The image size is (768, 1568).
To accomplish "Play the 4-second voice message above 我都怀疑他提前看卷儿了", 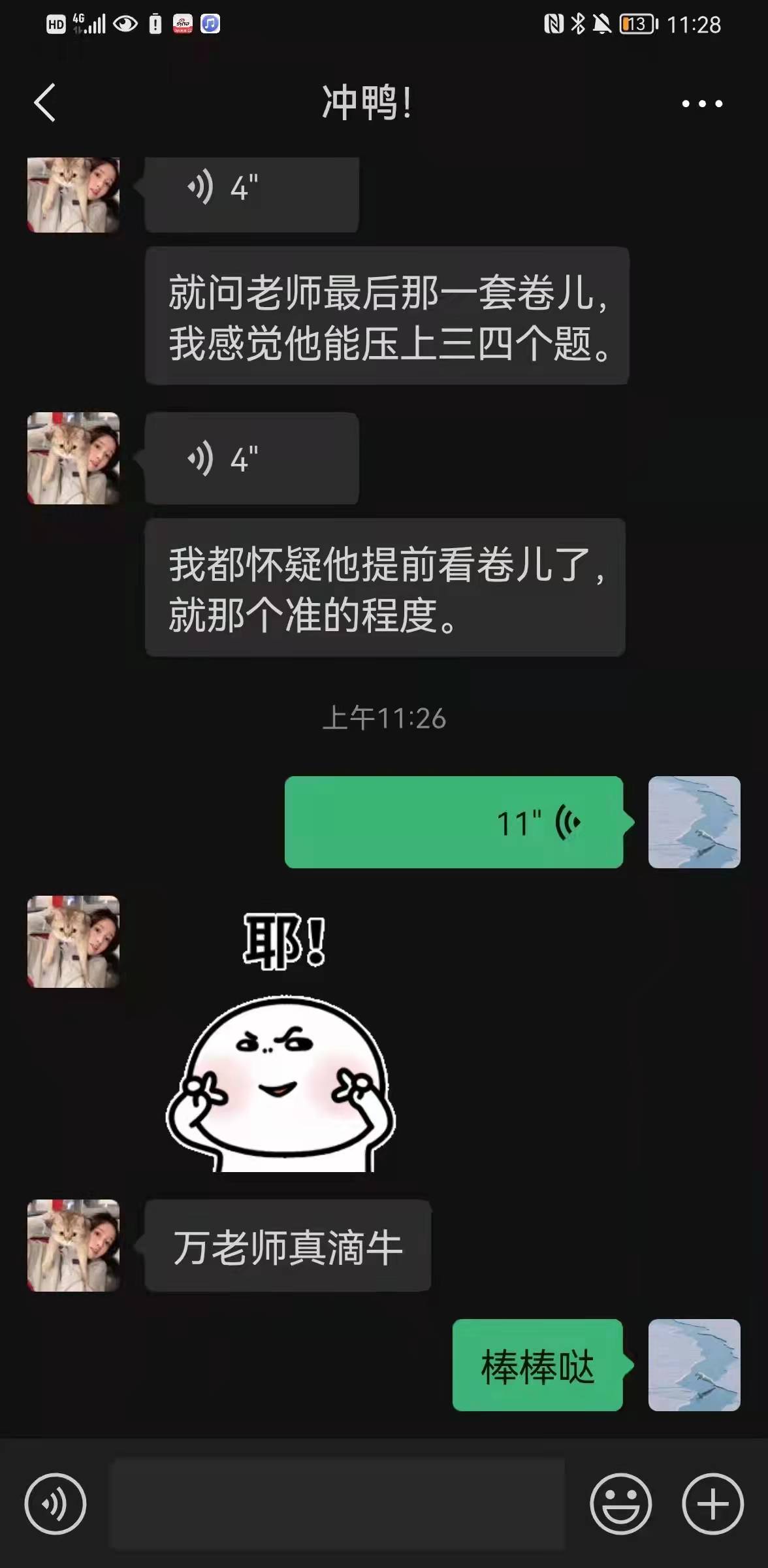I will pyautogui.click(x=251, y=459).
